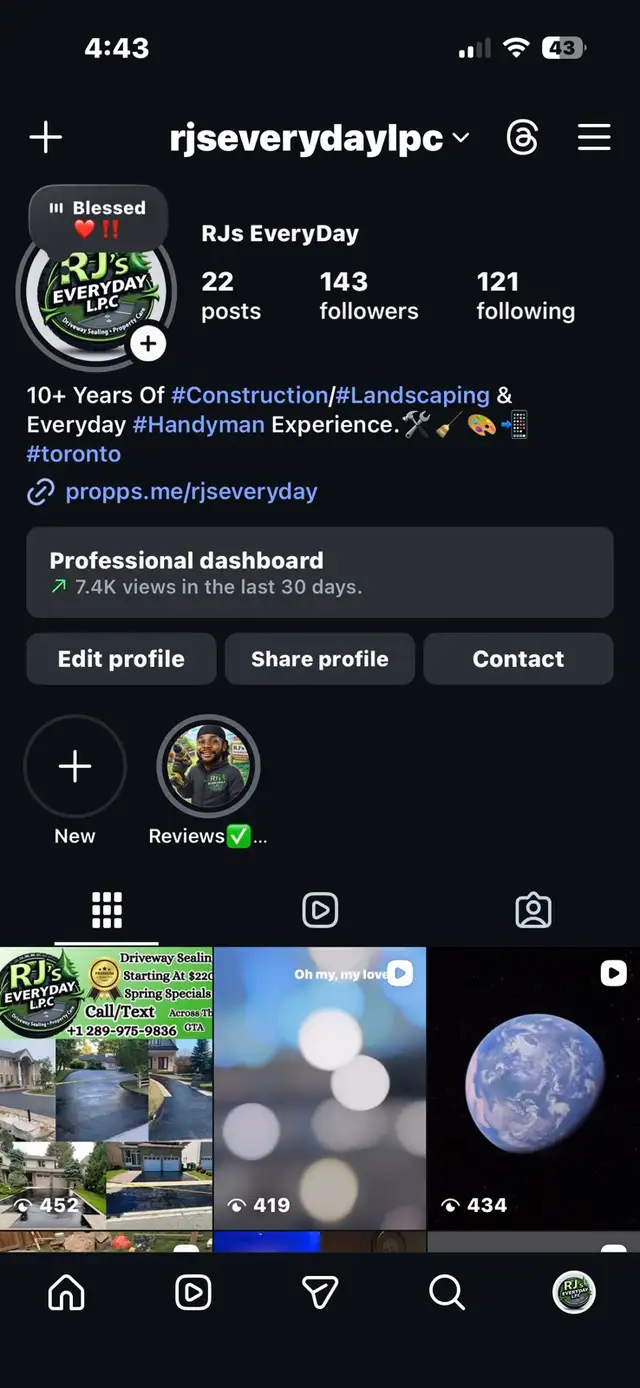Open the Contact button

(x=518, y=659)
